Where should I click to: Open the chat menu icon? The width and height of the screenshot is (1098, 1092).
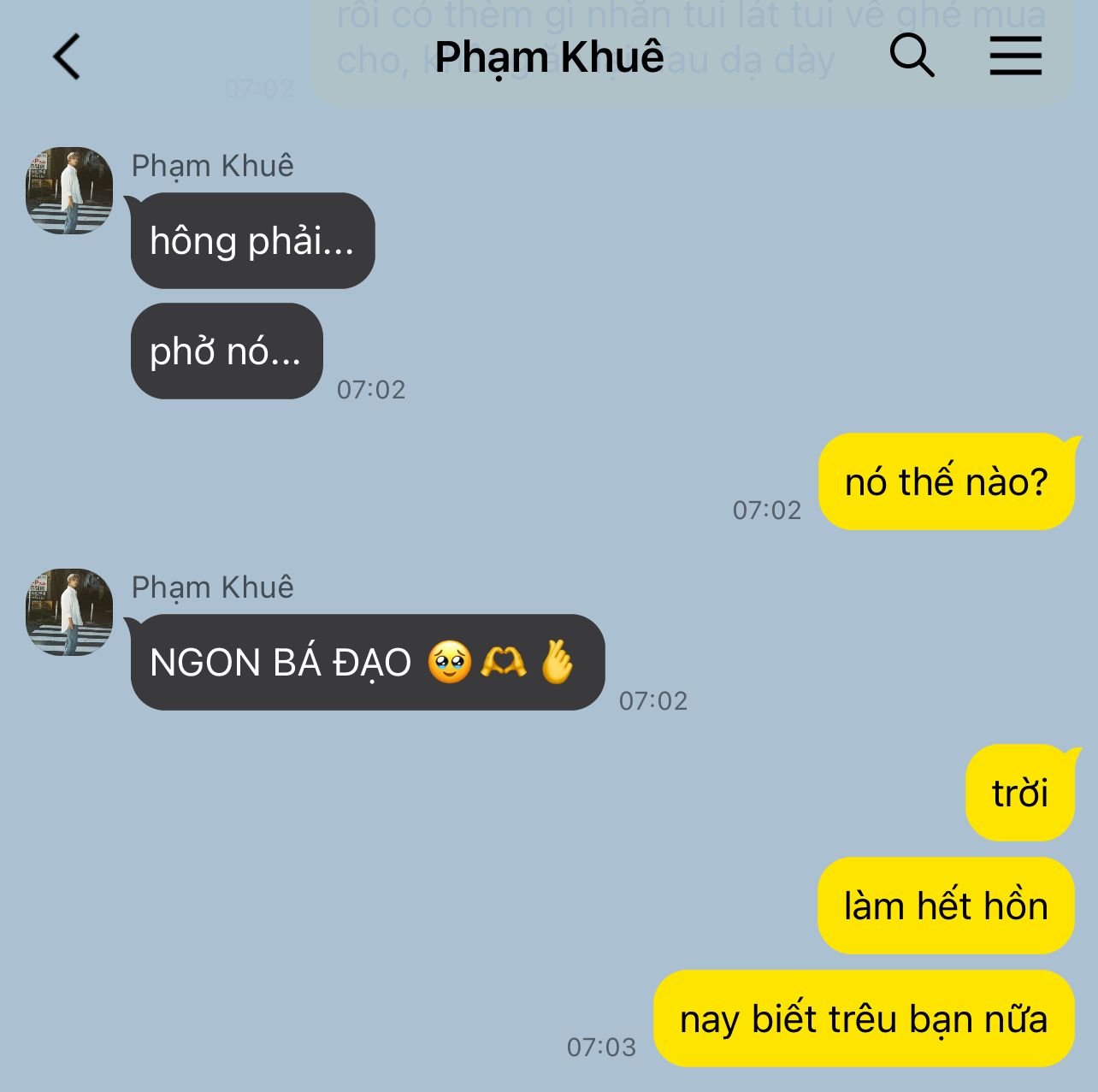1015,56
